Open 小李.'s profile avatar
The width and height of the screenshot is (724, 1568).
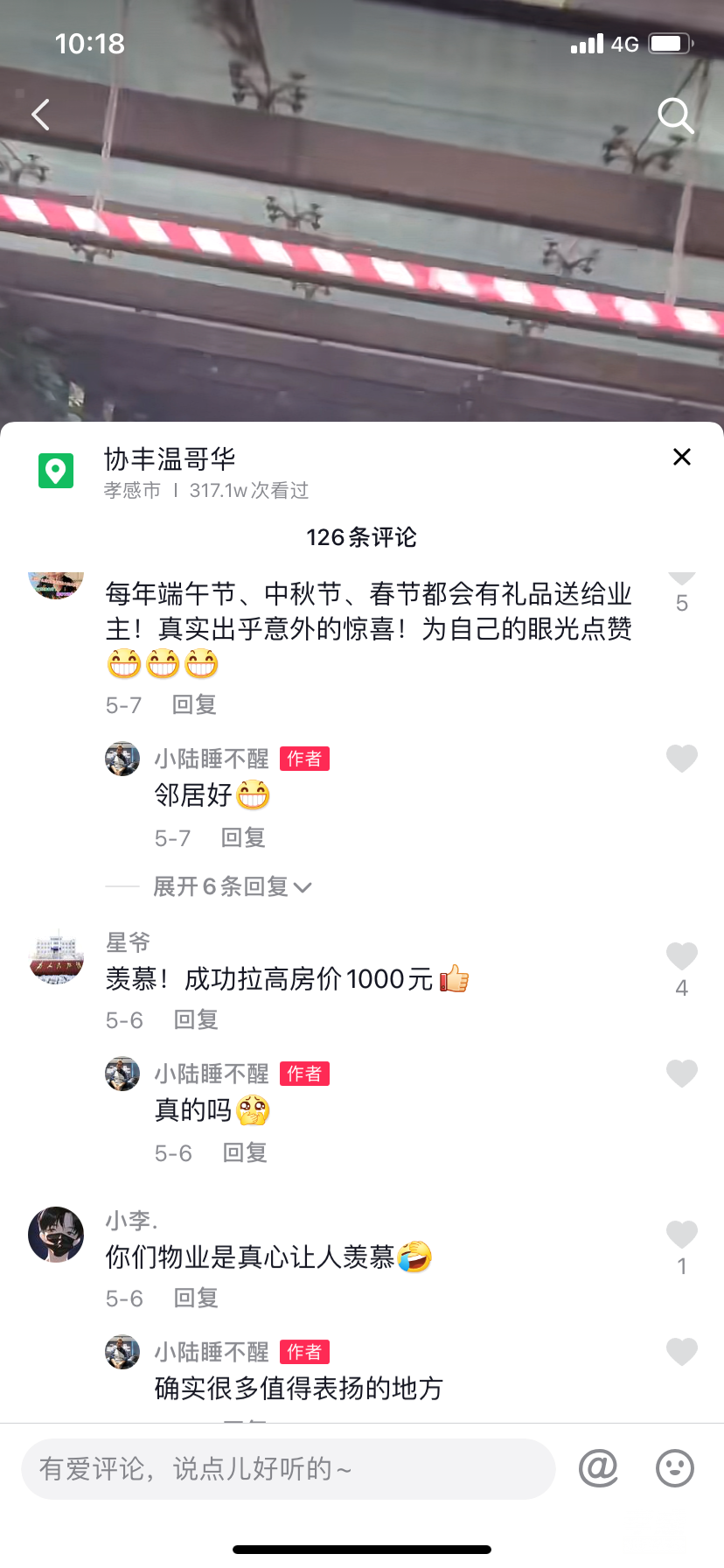(x=56, y=1235)
